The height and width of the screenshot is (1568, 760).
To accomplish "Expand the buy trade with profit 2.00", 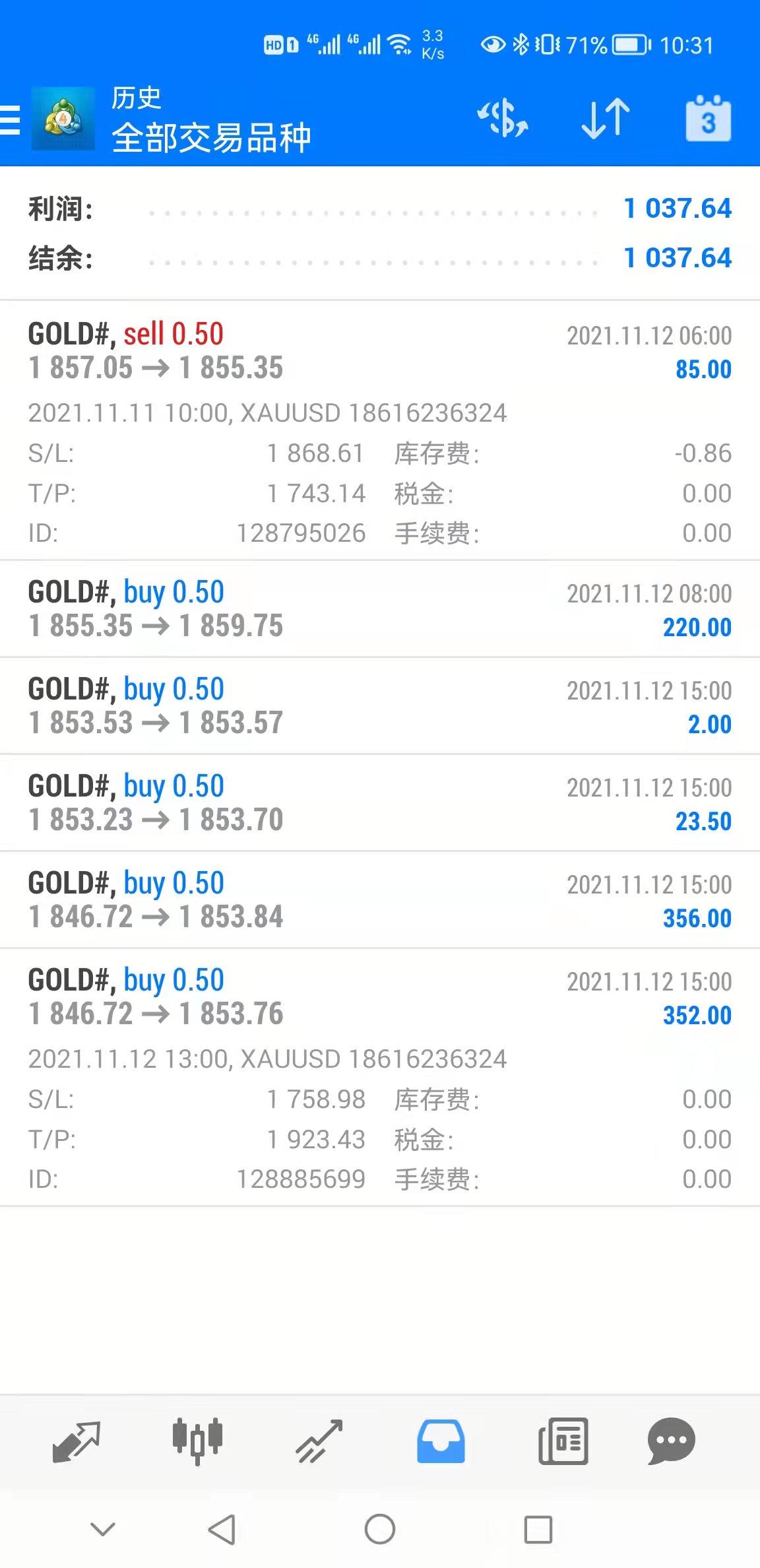I will click(x=379, y=706).
